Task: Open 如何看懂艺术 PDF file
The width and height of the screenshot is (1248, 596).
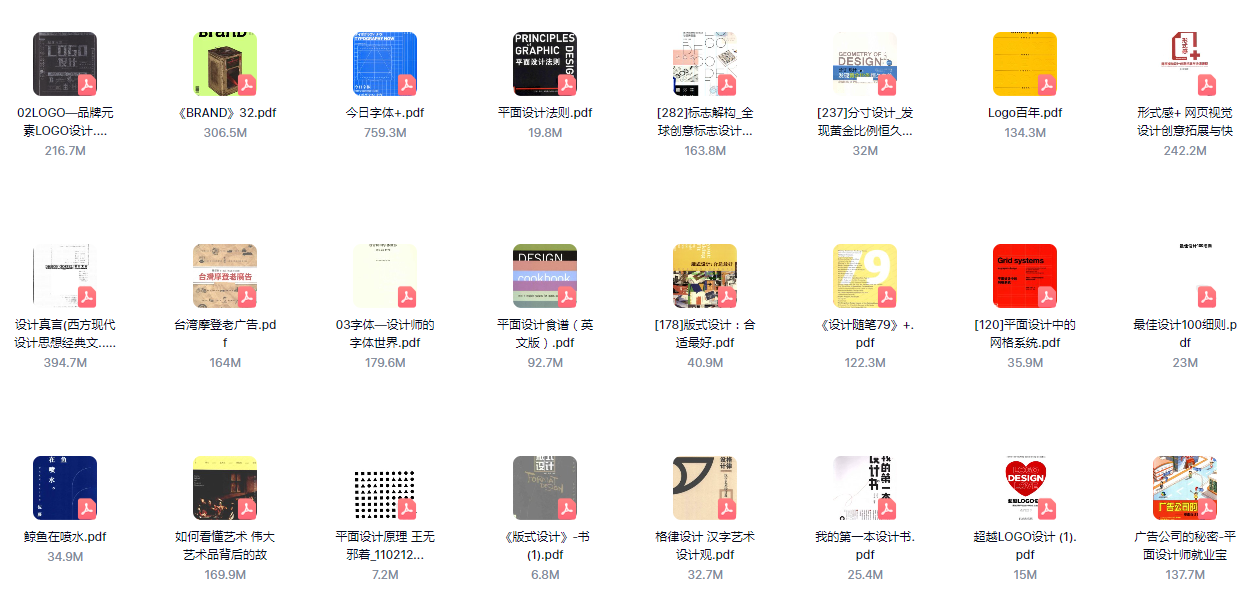Action: pos(225,488)
